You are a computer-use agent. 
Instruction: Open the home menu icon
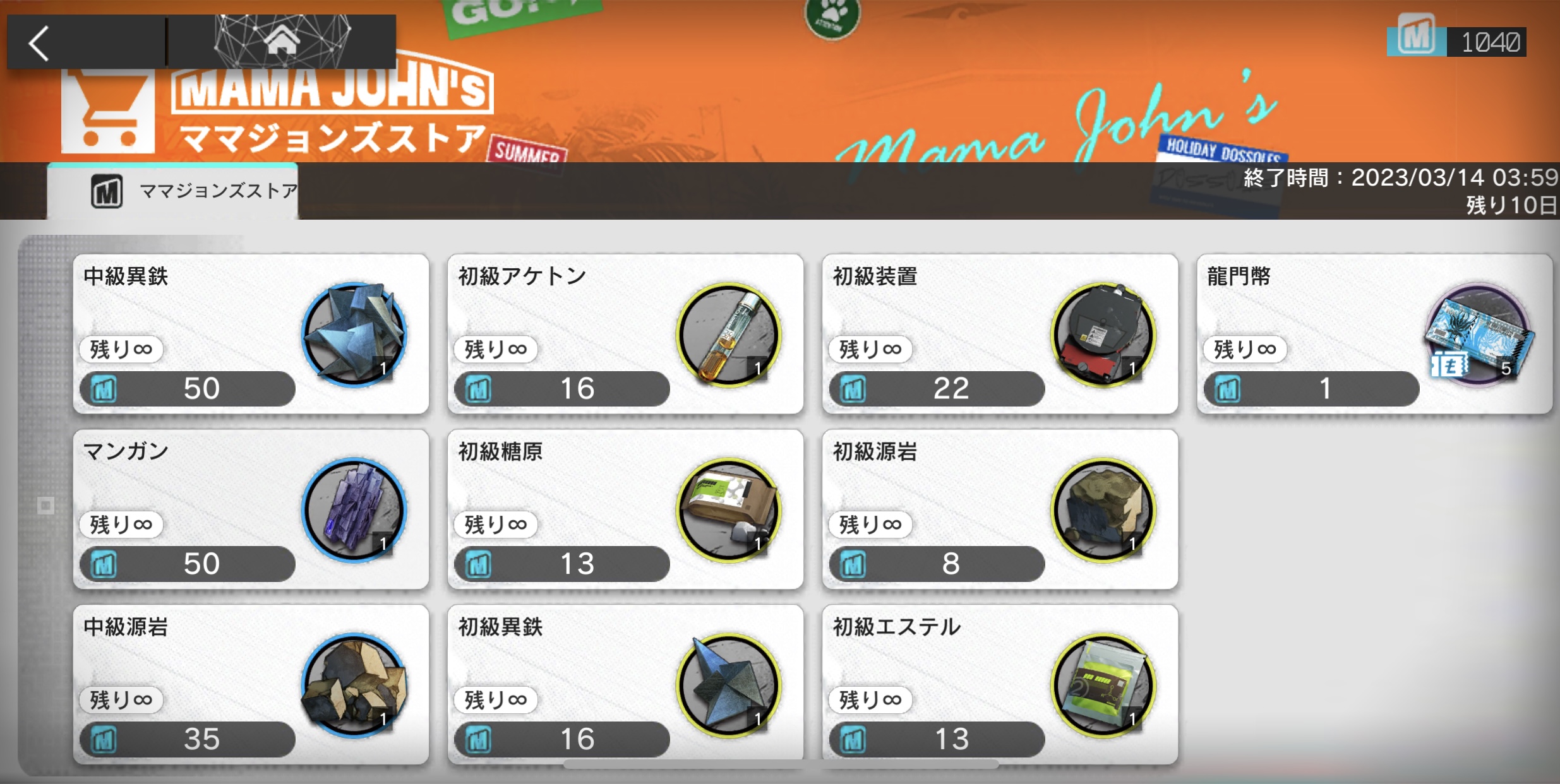(282, 42)
